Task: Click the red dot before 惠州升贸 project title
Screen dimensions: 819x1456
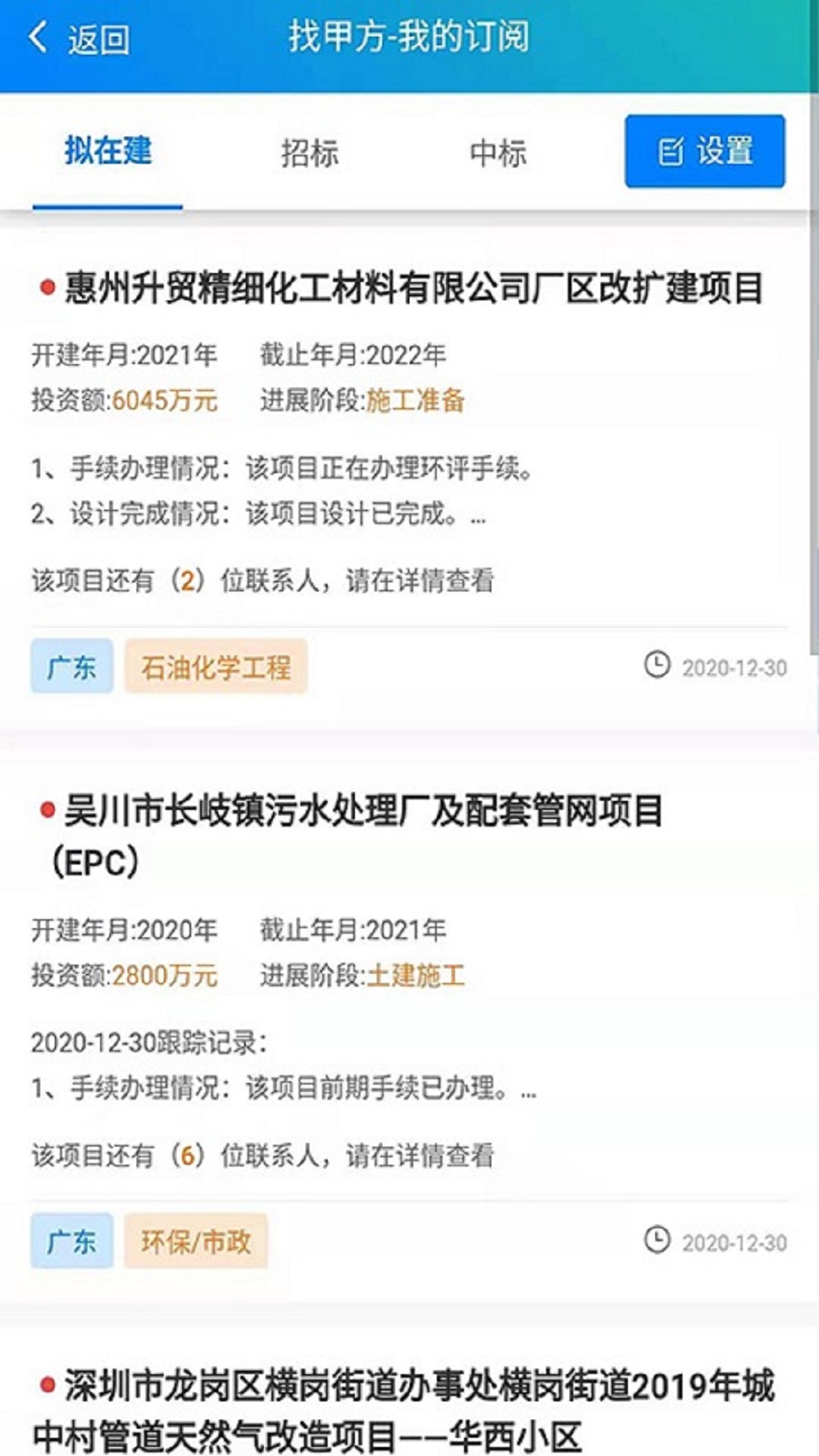Action: (47, 285)
